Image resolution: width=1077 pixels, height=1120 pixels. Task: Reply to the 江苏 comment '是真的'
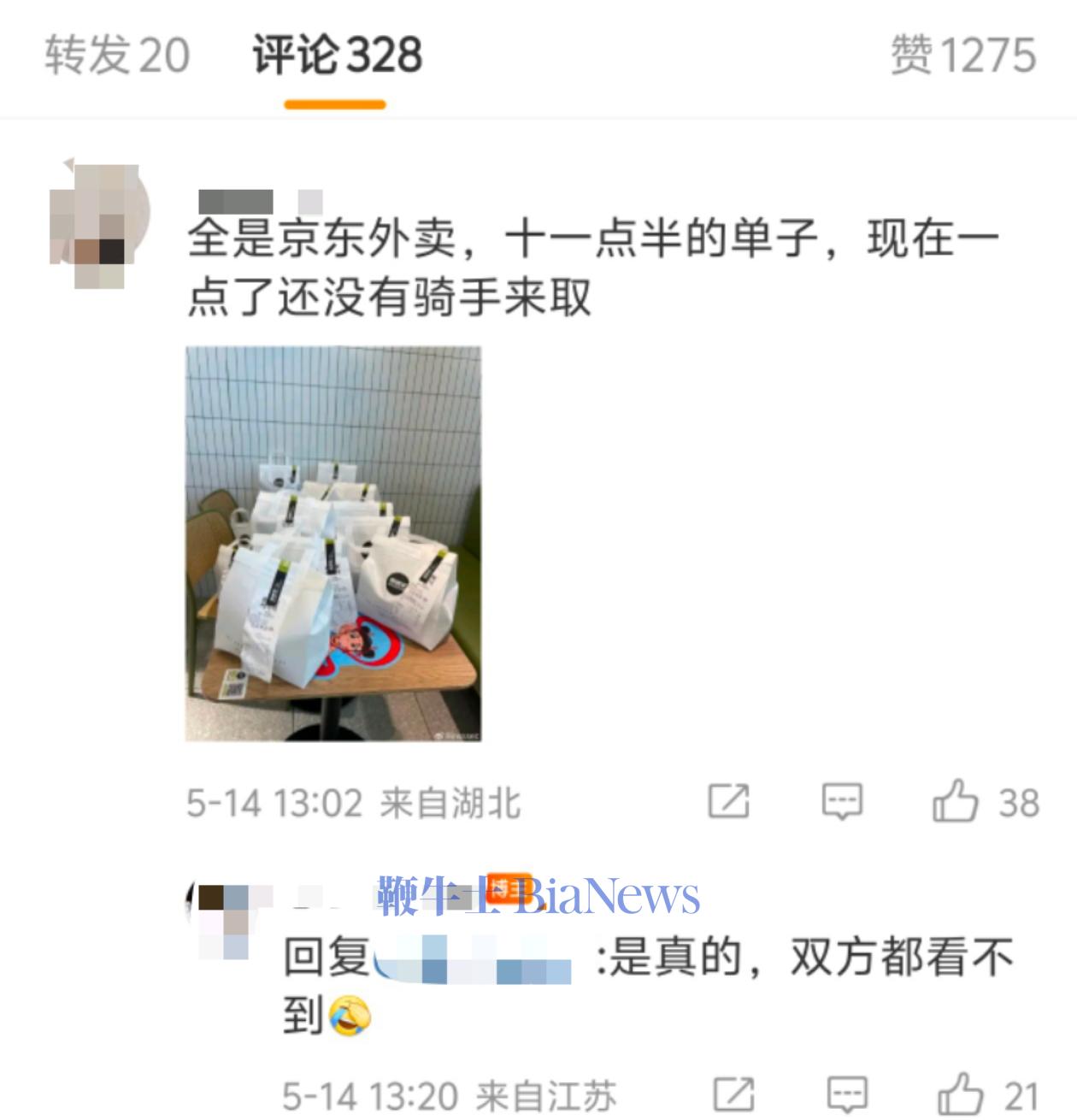[x=847, y=1094]
